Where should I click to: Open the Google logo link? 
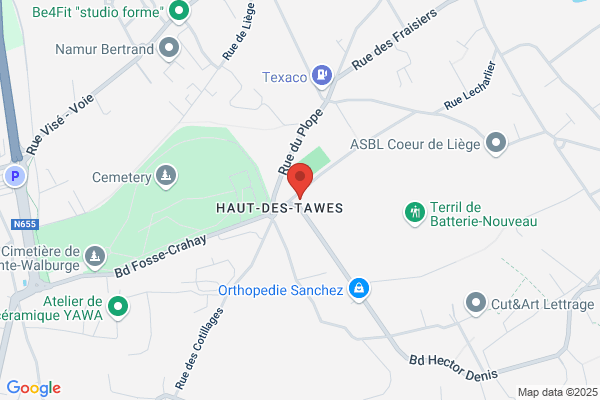click(34, 388)
